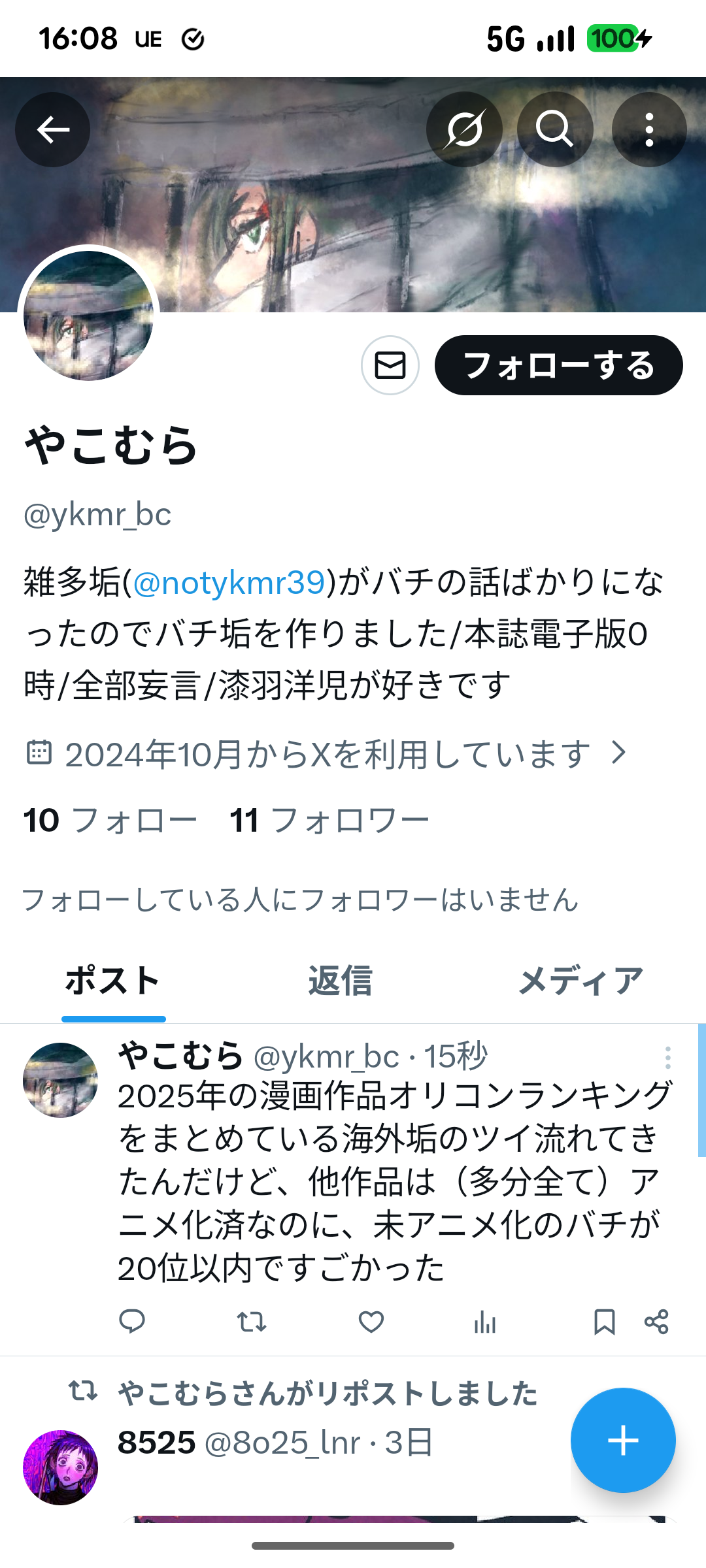
Task: Search this profile's posts
Action: tap(555, 129)
